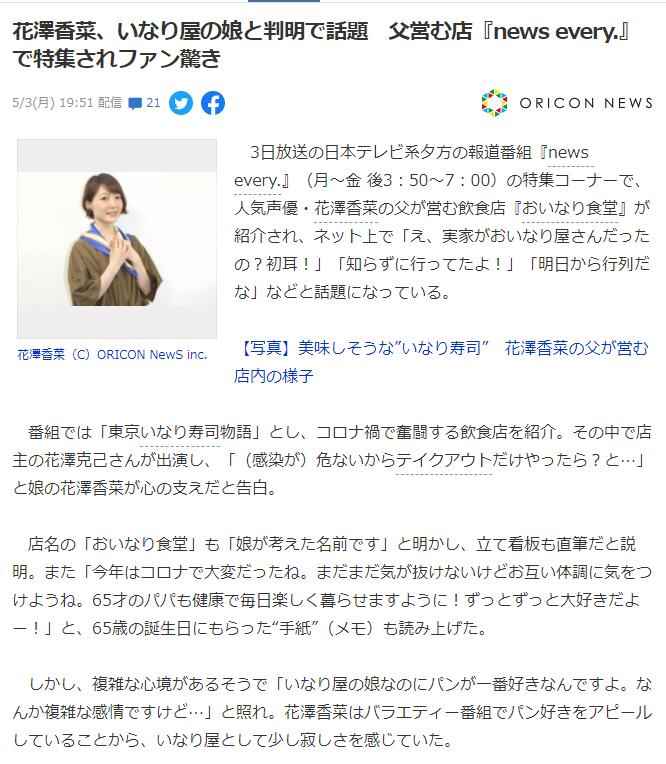Share article on Facebook

pyautogui.click(x=212, y=103)
